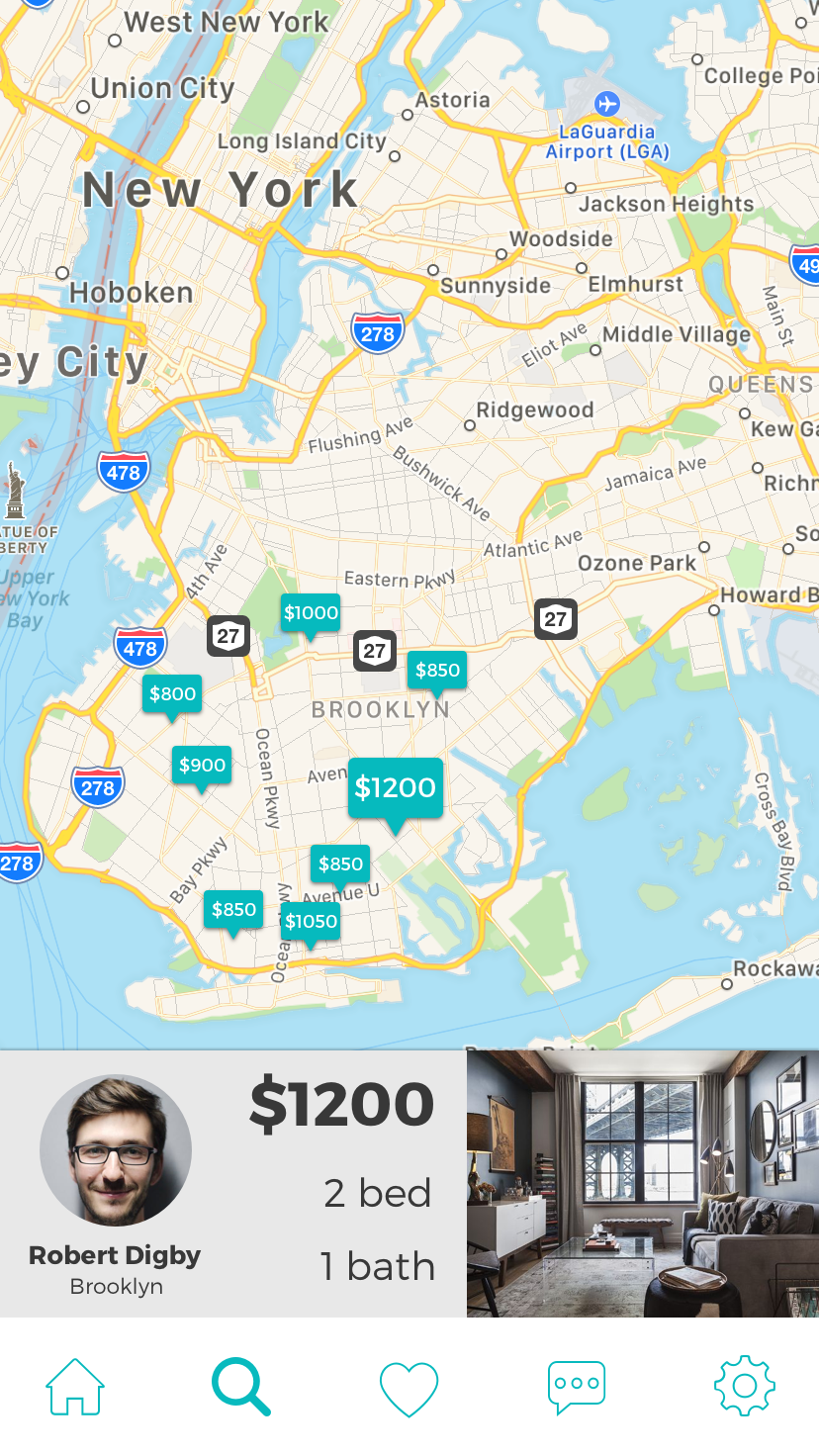Select the $900 map price marker
The image size is (819, 1456).
click(x=202, y=766)
